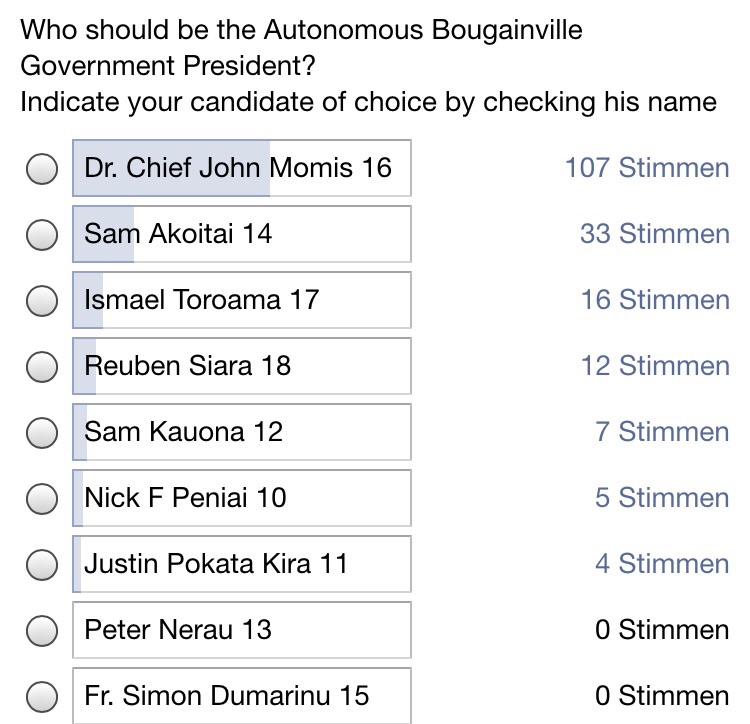The image size is (750, 724).
Task: Select the radio button for Dr. Chief John Momis
Action: (41, 169)
